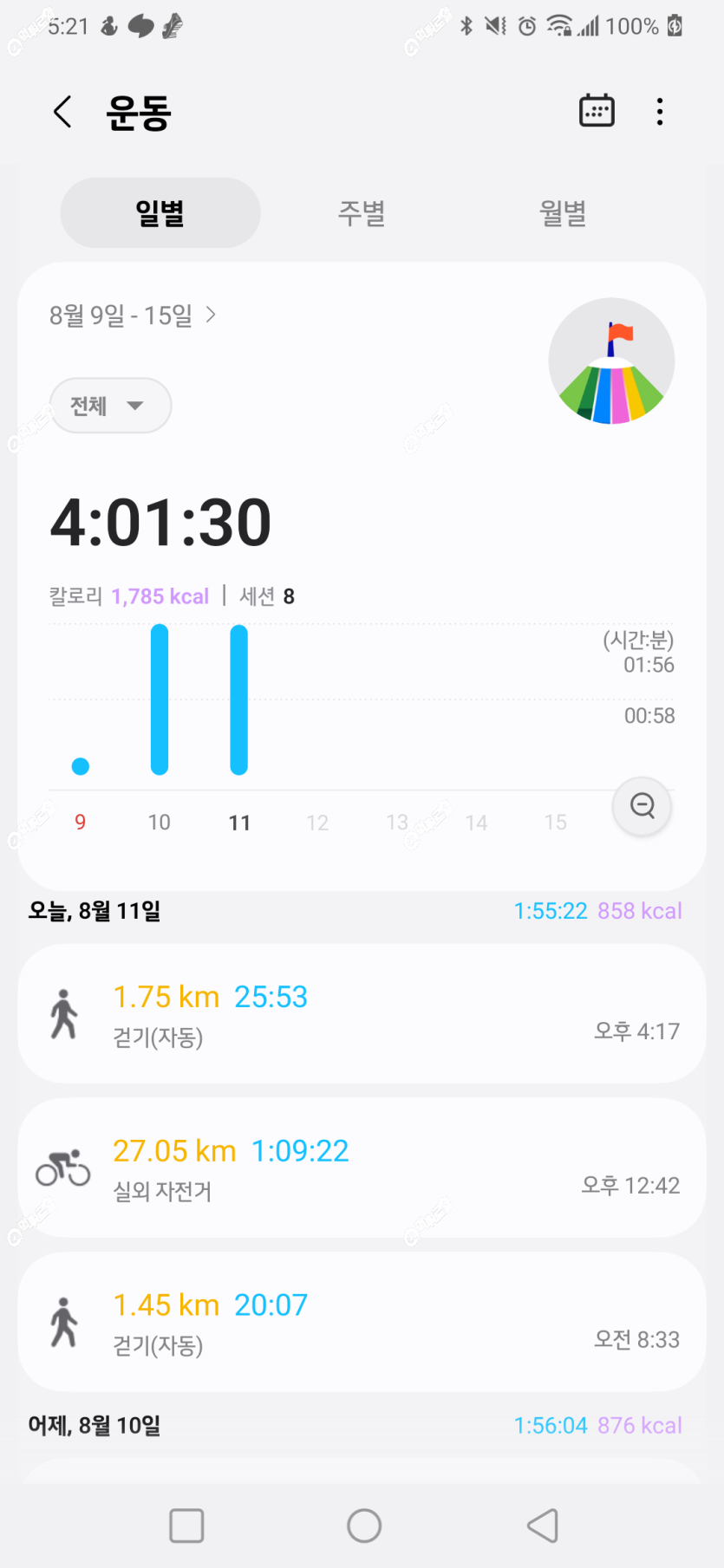Open the 1.75 km walking session

pyautogui.click(x=362, y=1013)
